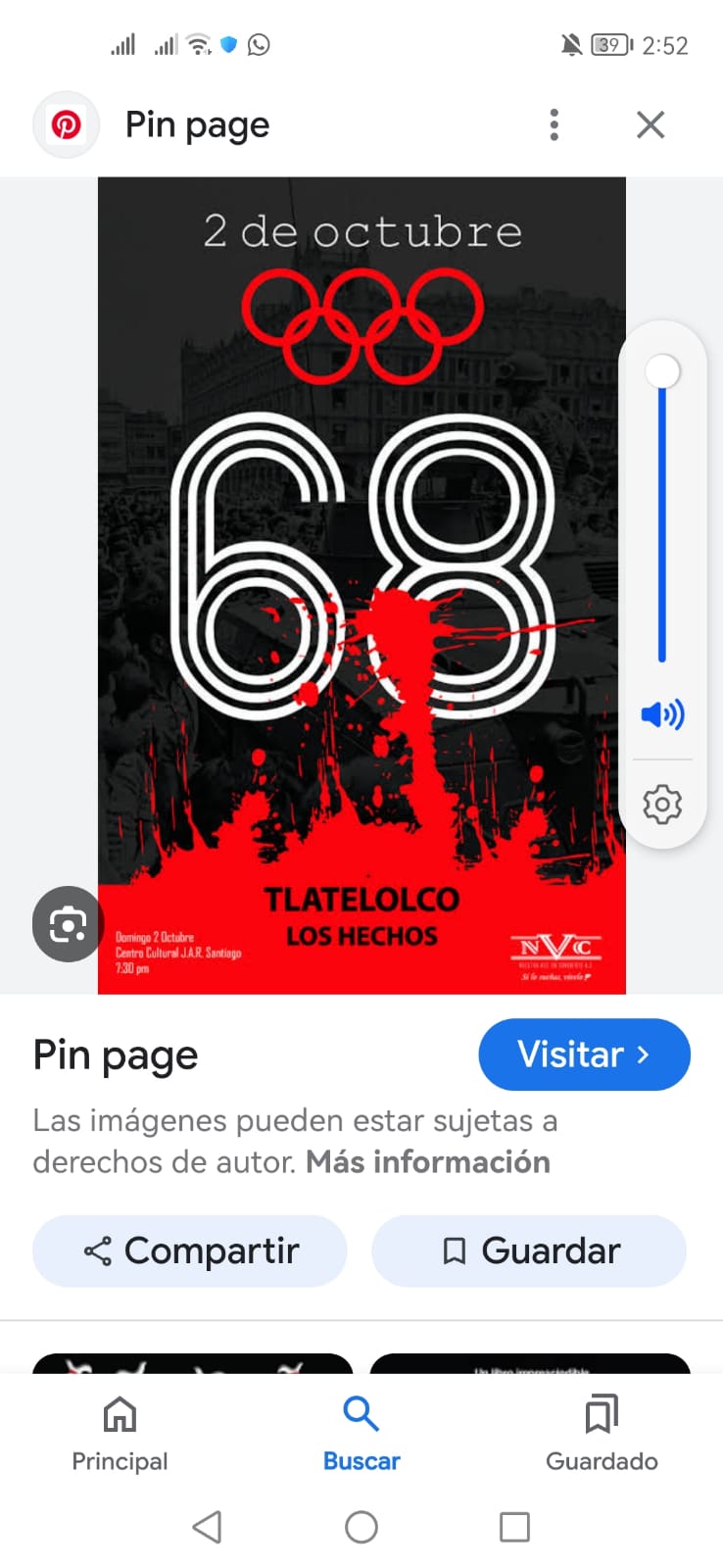Tap the Visitar button

coord(584,1054)
